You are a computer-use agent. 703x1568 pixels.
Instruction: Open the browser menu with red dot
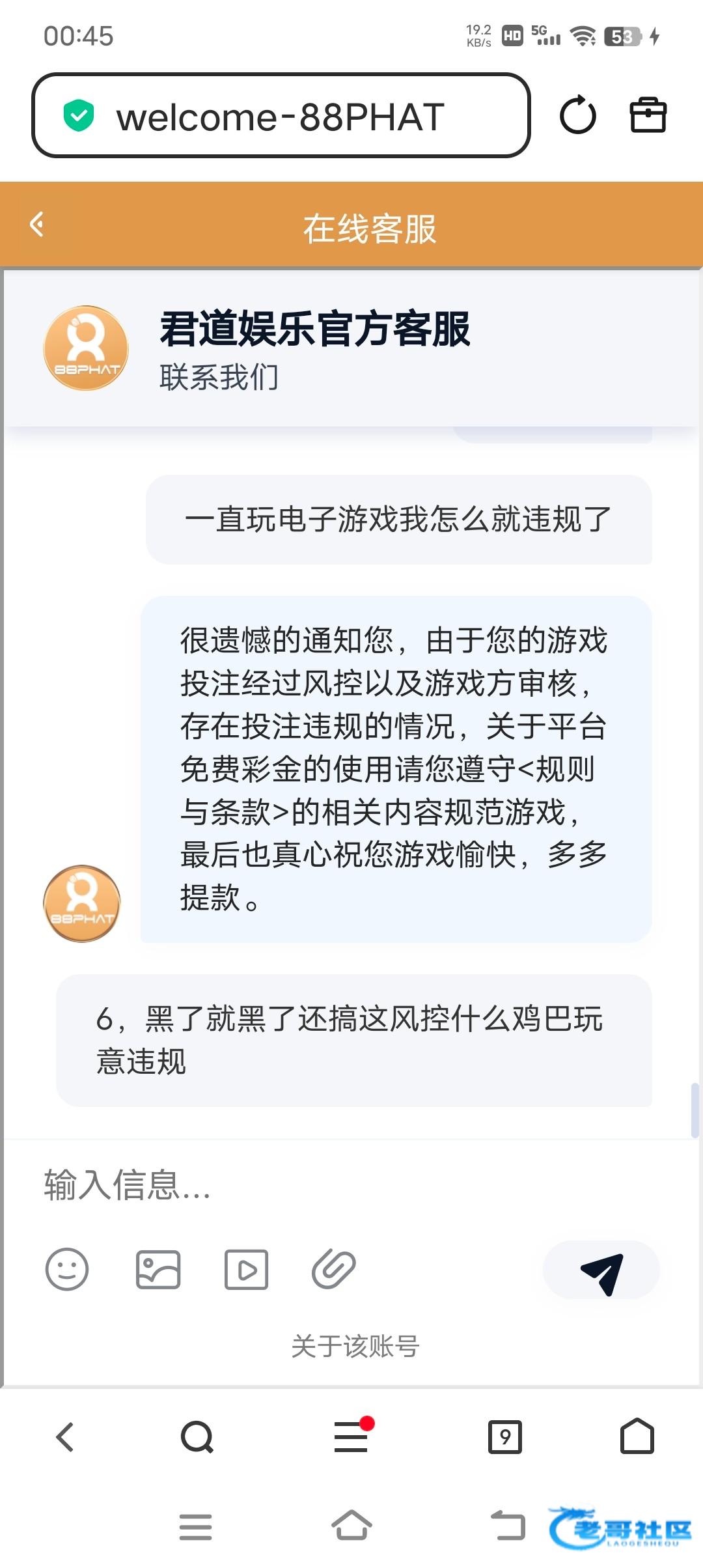pyautogui.click(x=351, y=1436)
